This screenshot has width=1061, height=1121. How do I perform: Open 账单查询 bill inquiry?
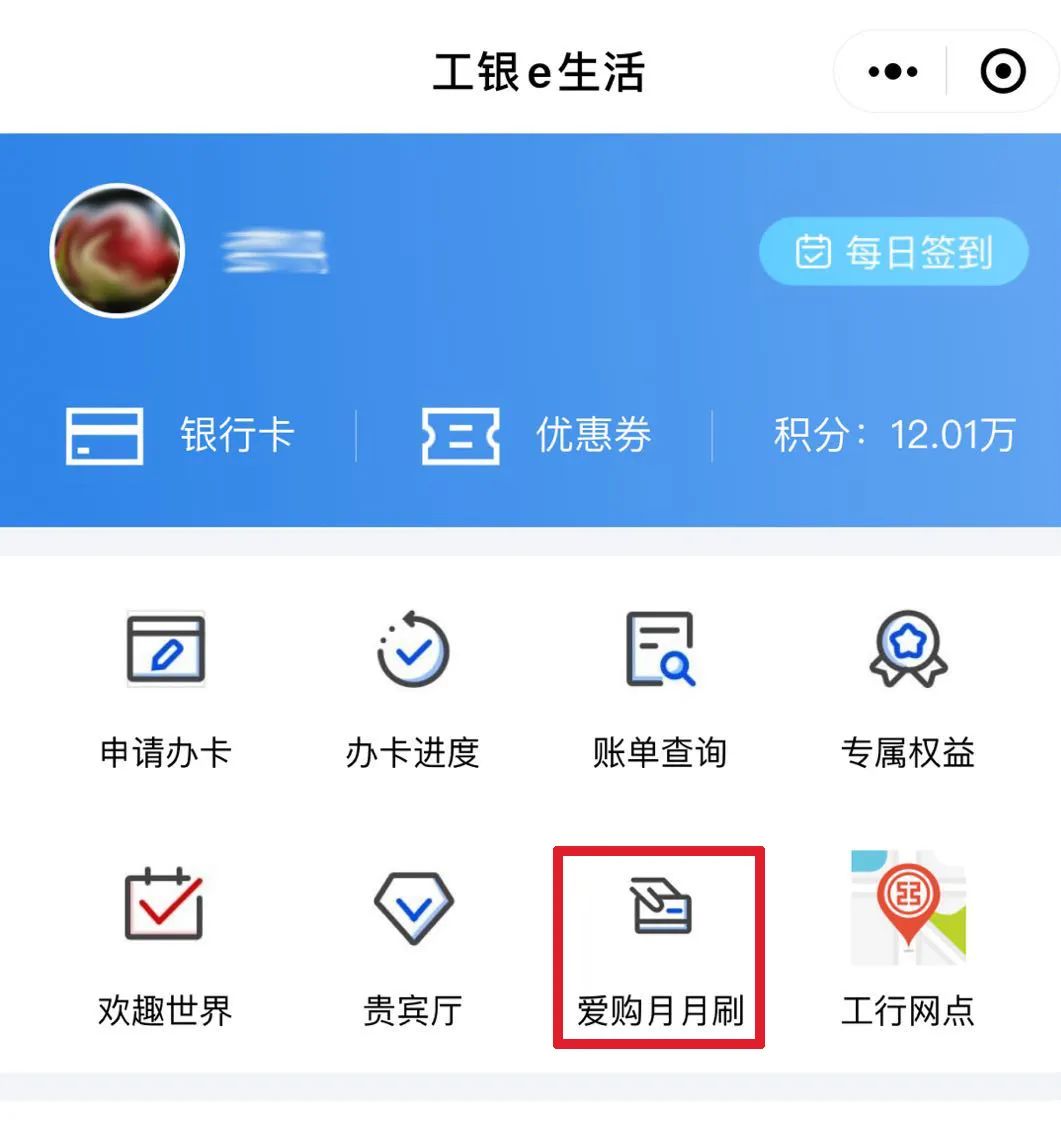click(660, 689)
